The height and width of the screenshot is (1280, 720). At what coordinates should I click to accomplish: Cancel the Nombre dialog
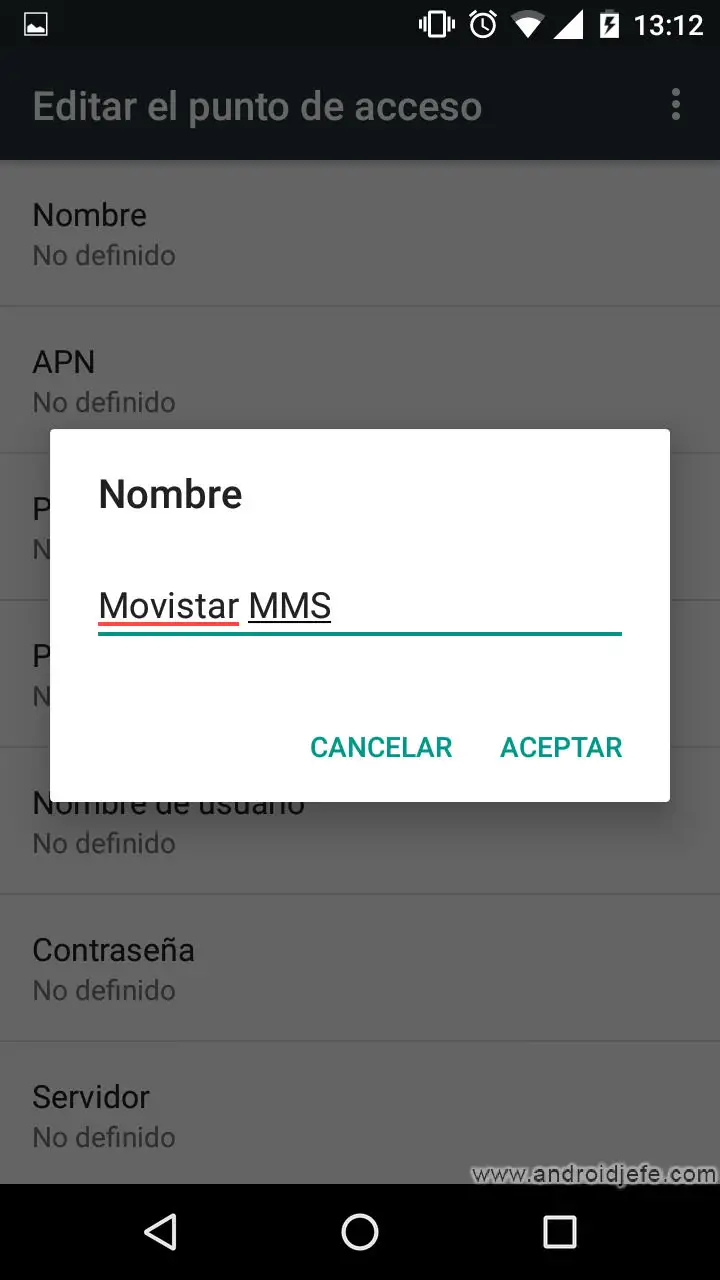click(x=381, y=747)
